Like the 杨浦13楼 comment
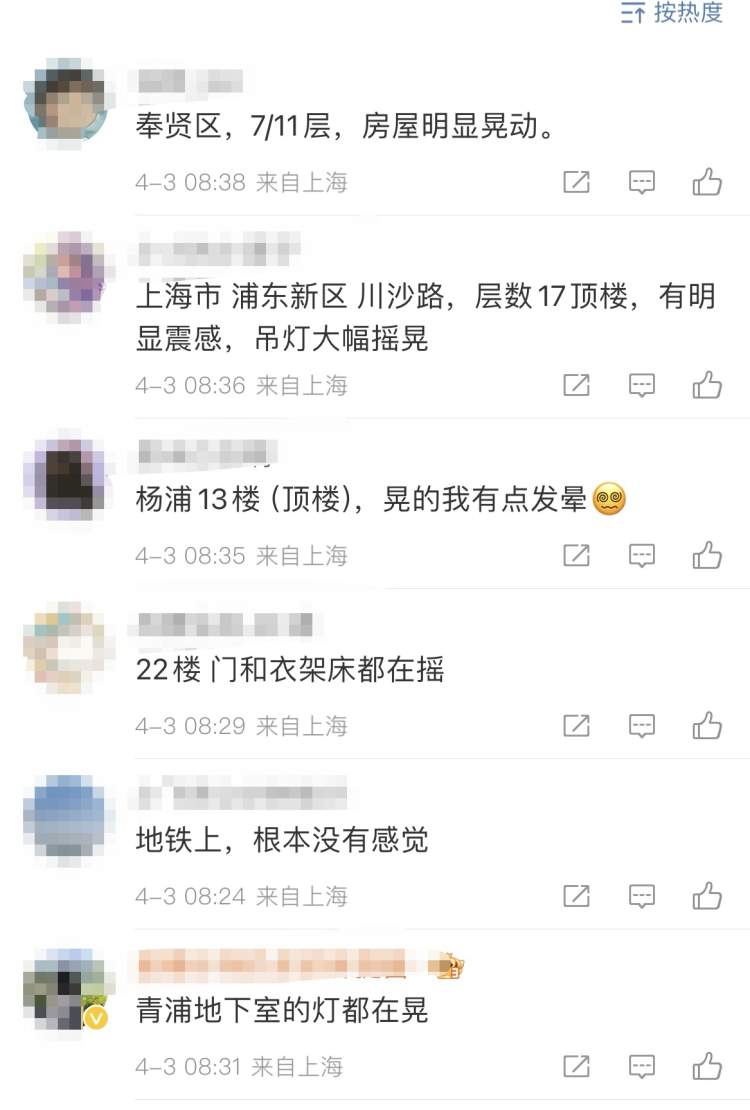The image size is (750, 1110). click(x=707, y=555)
